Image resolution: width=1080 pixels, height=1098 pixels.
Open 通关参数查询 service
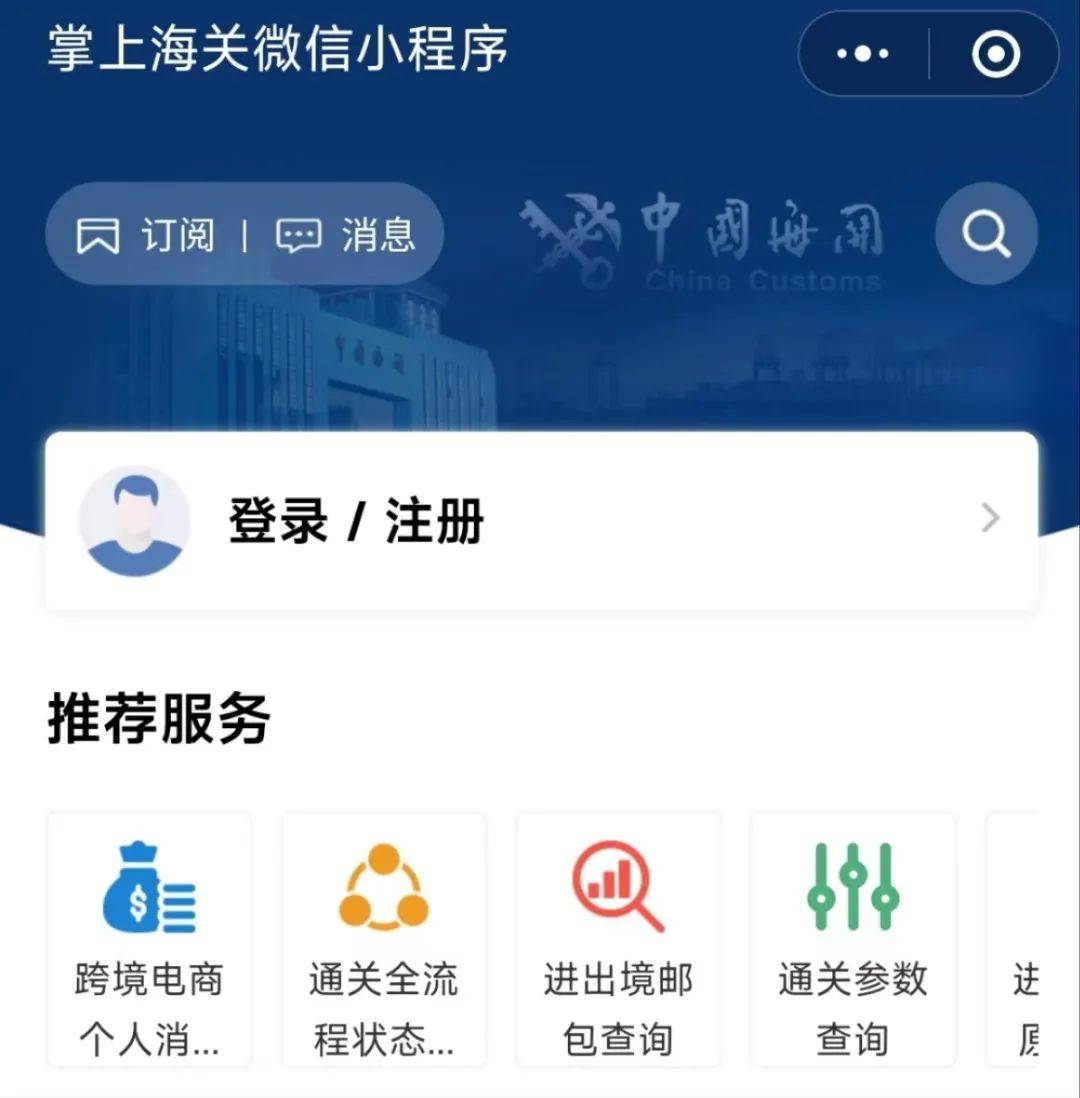[853, 938]
